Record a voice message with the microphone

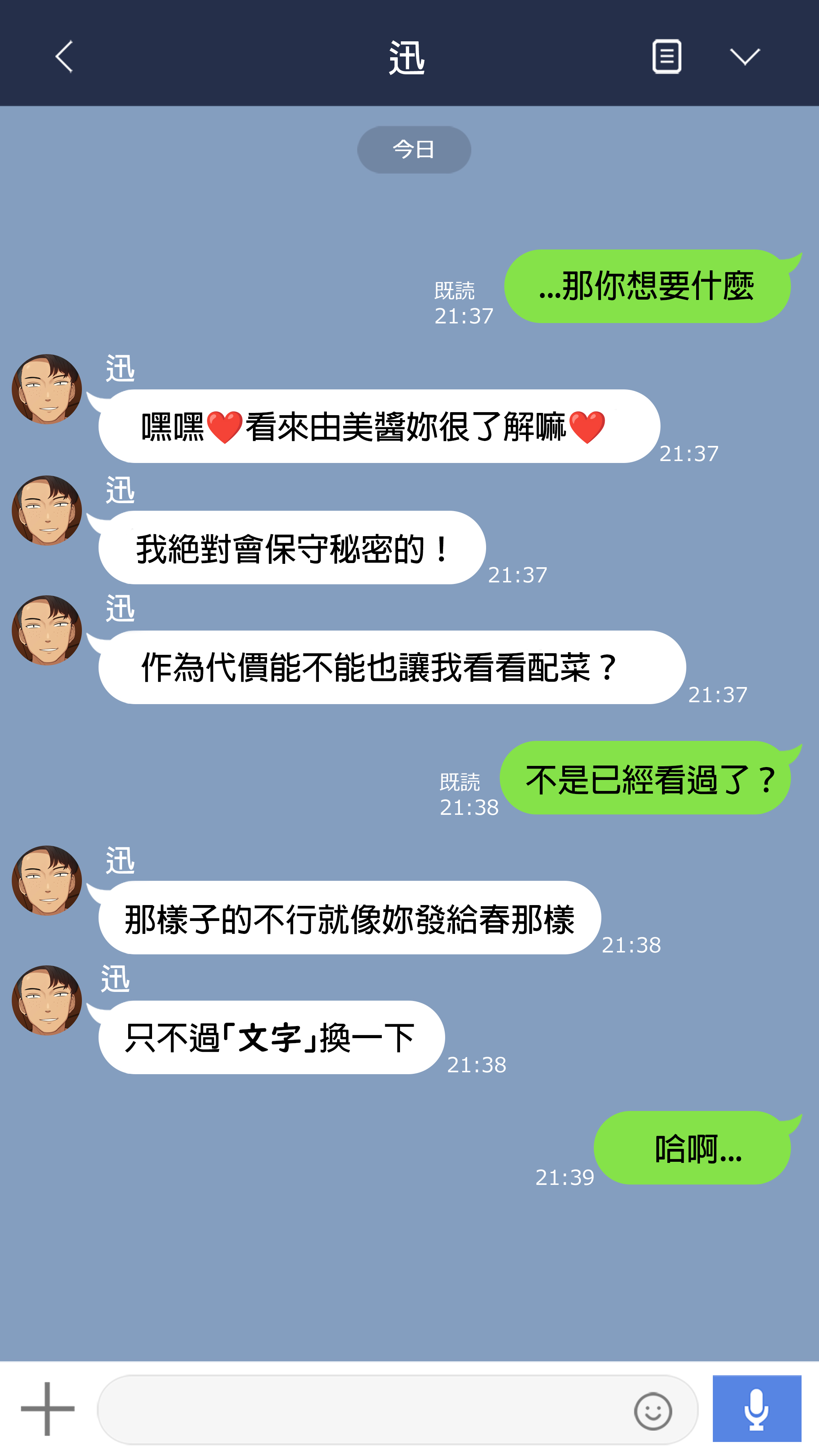coord(756,1409)
